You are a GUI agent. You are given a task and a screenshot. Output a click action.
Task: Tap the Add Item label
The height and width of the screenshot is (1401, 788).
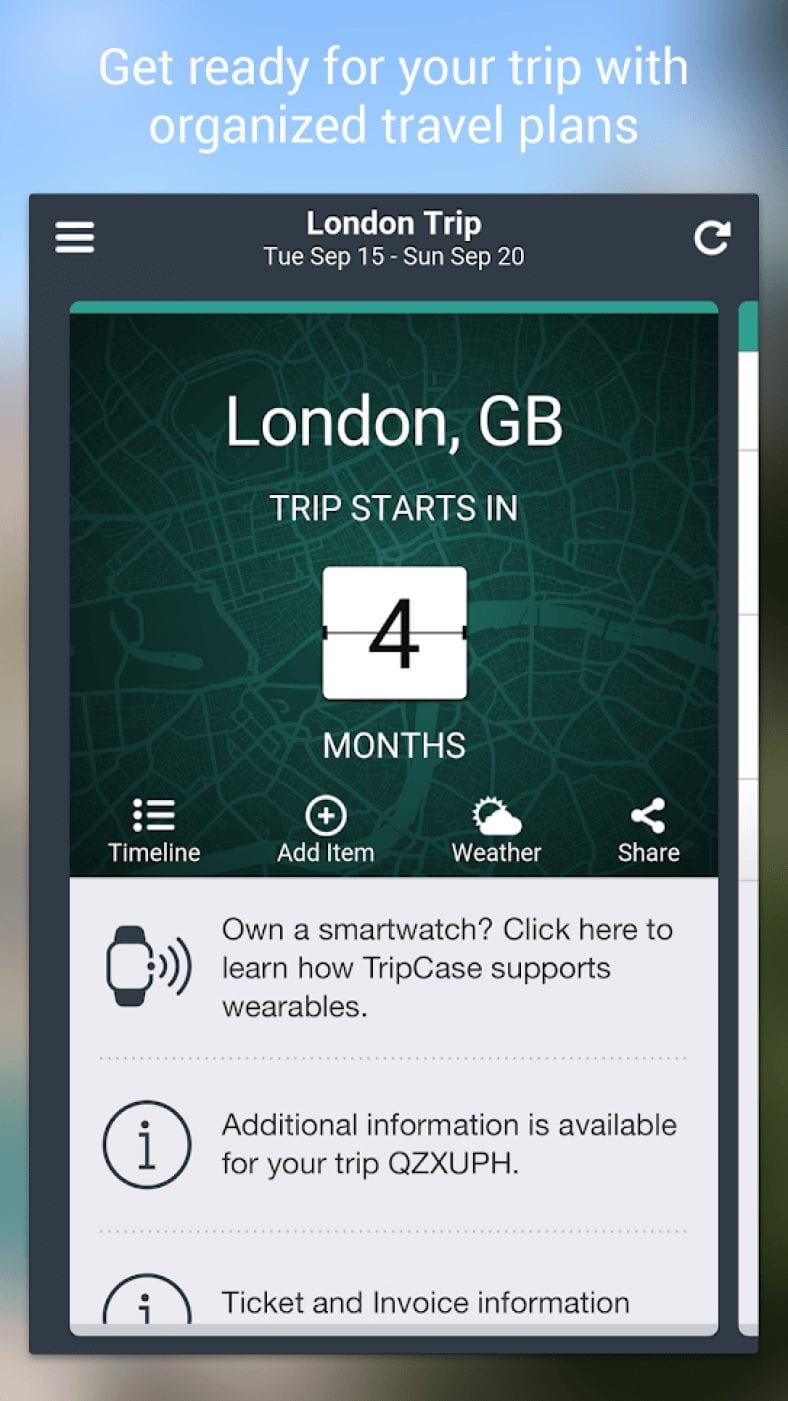point(325,852)
